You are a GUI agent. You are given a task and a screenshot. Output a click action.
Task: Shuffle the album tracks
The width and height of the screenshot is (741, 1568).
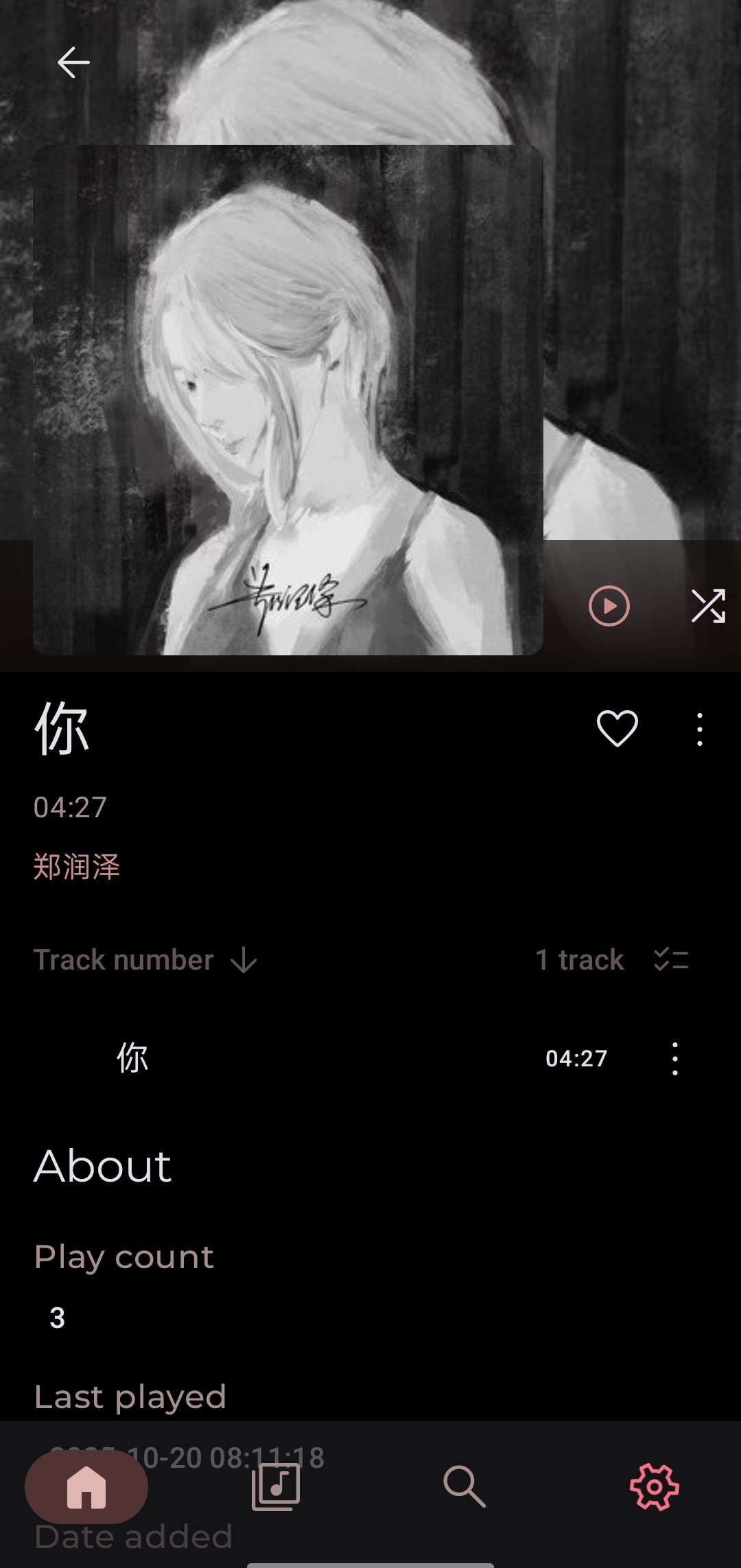pos(708,606)
